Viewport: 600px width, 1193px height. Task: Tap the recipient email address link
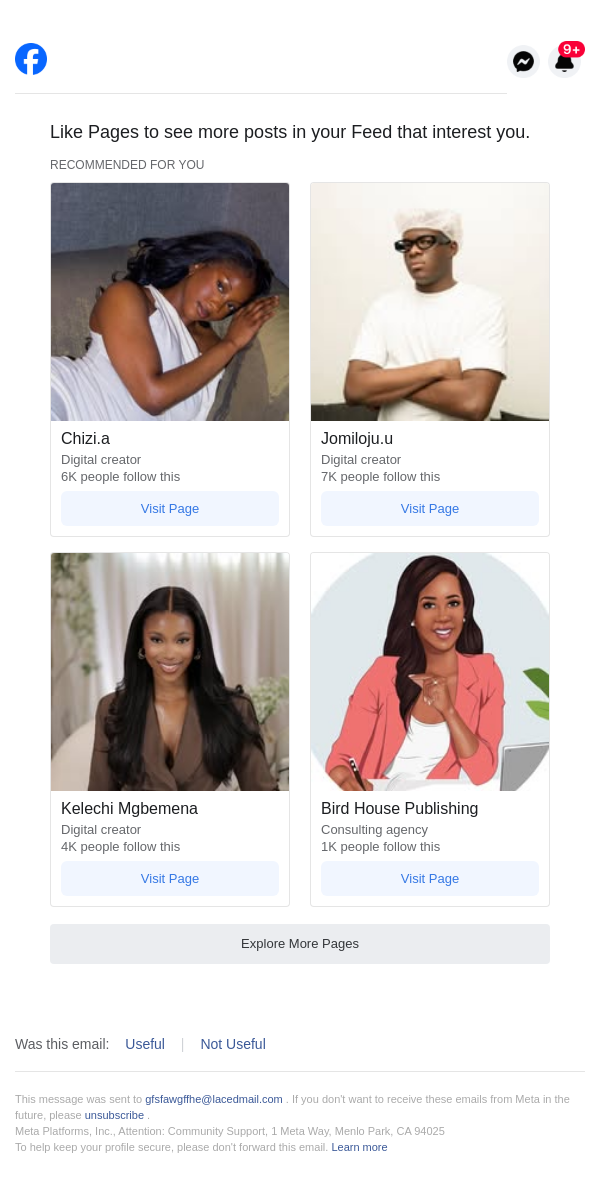tap(214, 1099)
